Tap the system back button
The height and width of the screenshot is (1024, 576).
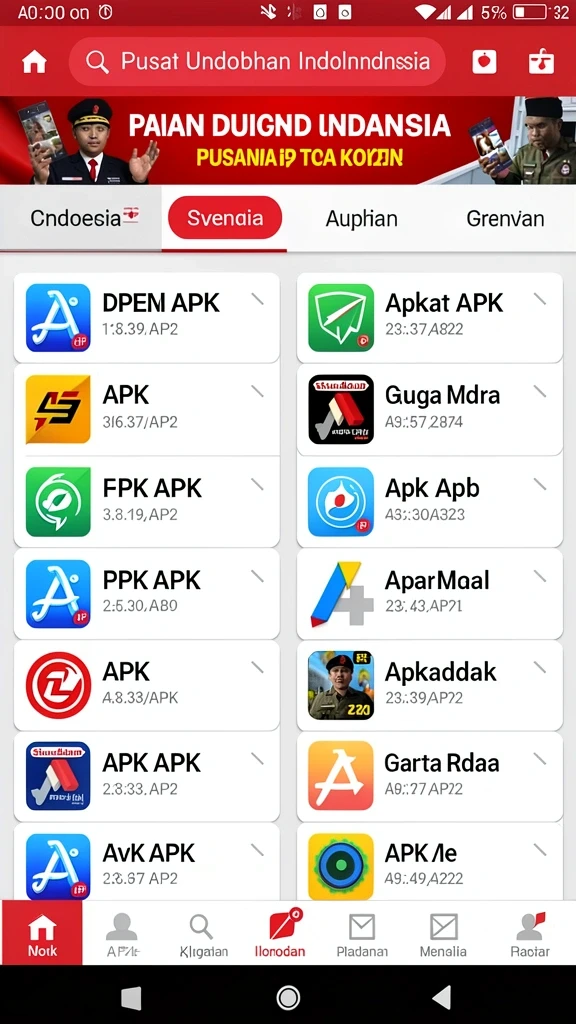[x=442, y=997]
